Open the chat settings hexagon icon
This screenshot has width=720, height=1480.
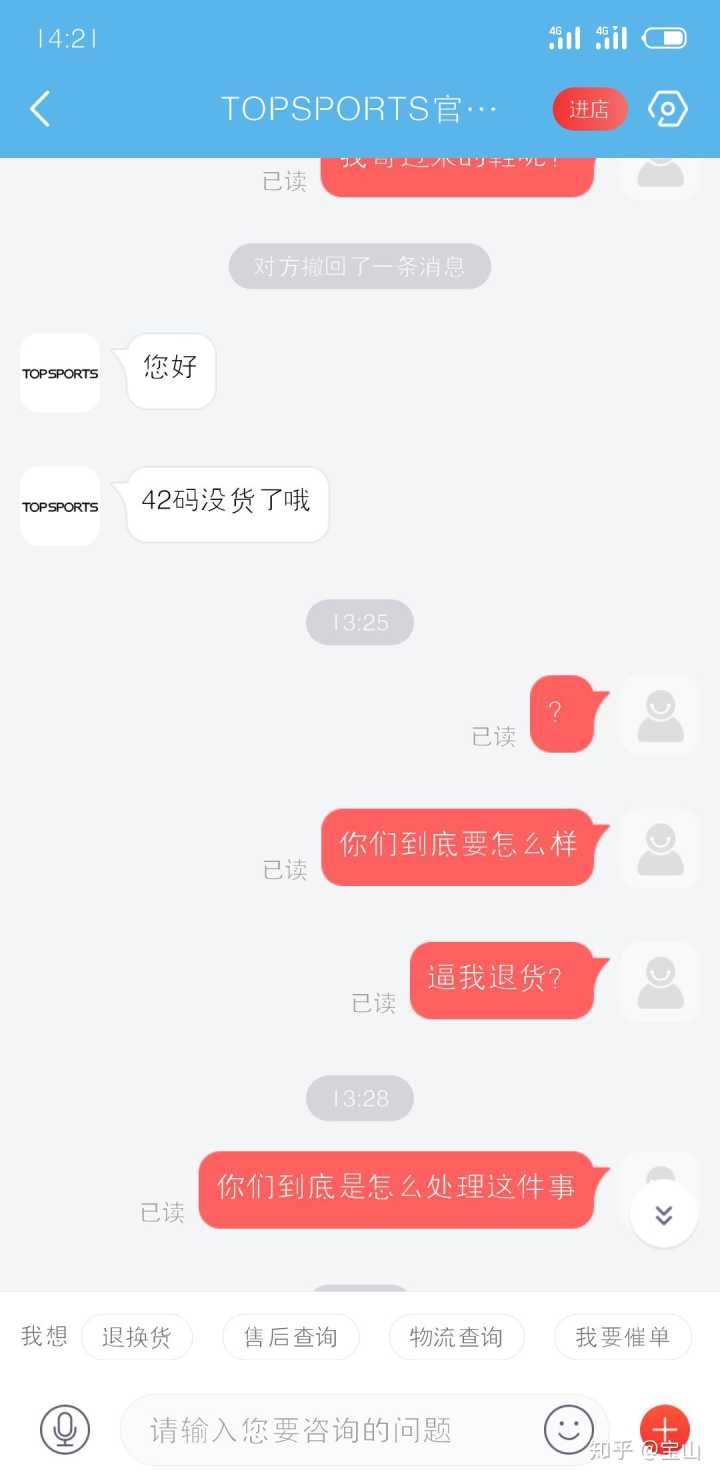[x=667, y=108]
